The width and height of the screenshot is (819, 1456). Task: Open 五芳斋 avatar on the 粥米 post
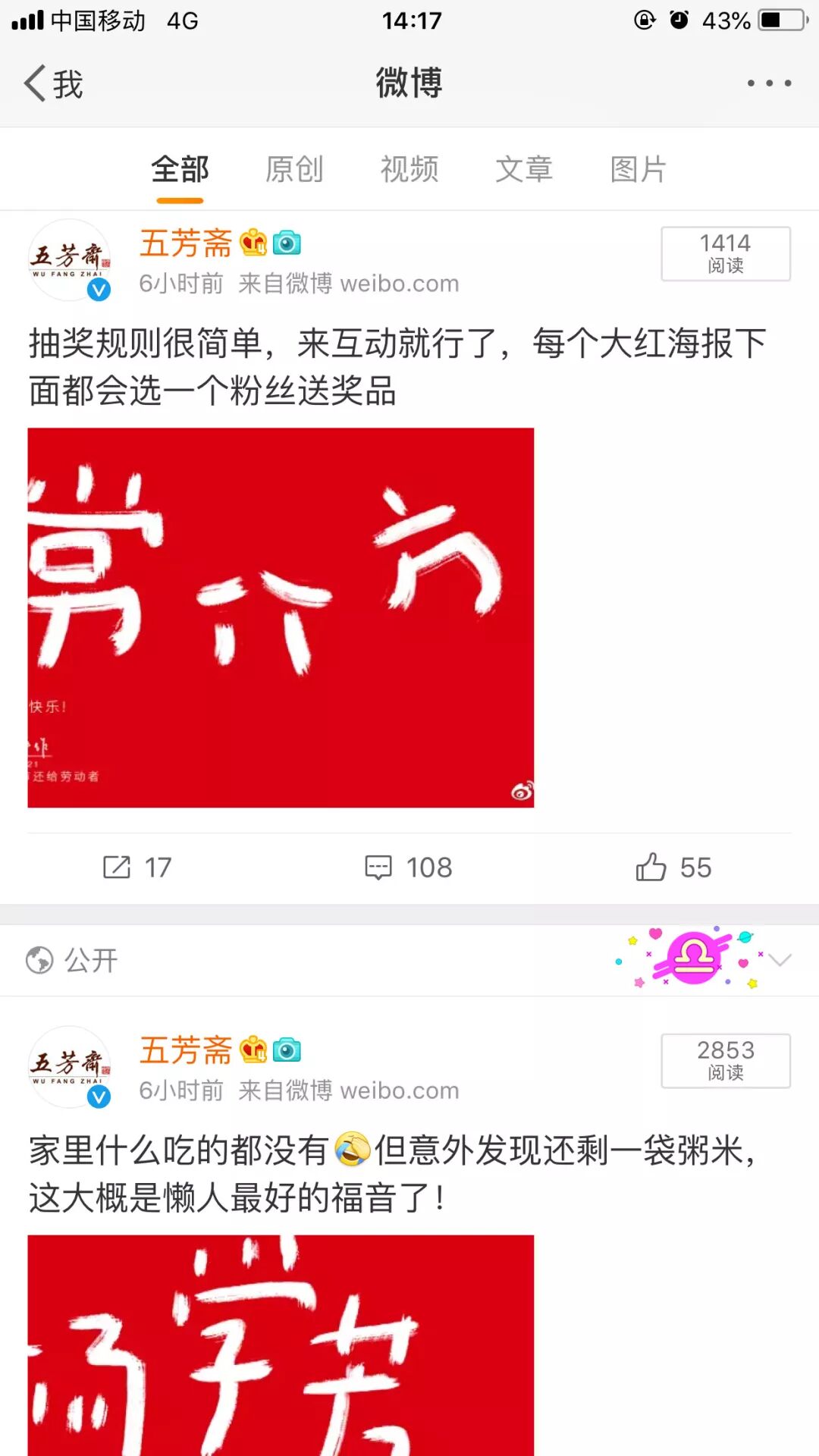pyautogui.click(x=69, y=1066)
